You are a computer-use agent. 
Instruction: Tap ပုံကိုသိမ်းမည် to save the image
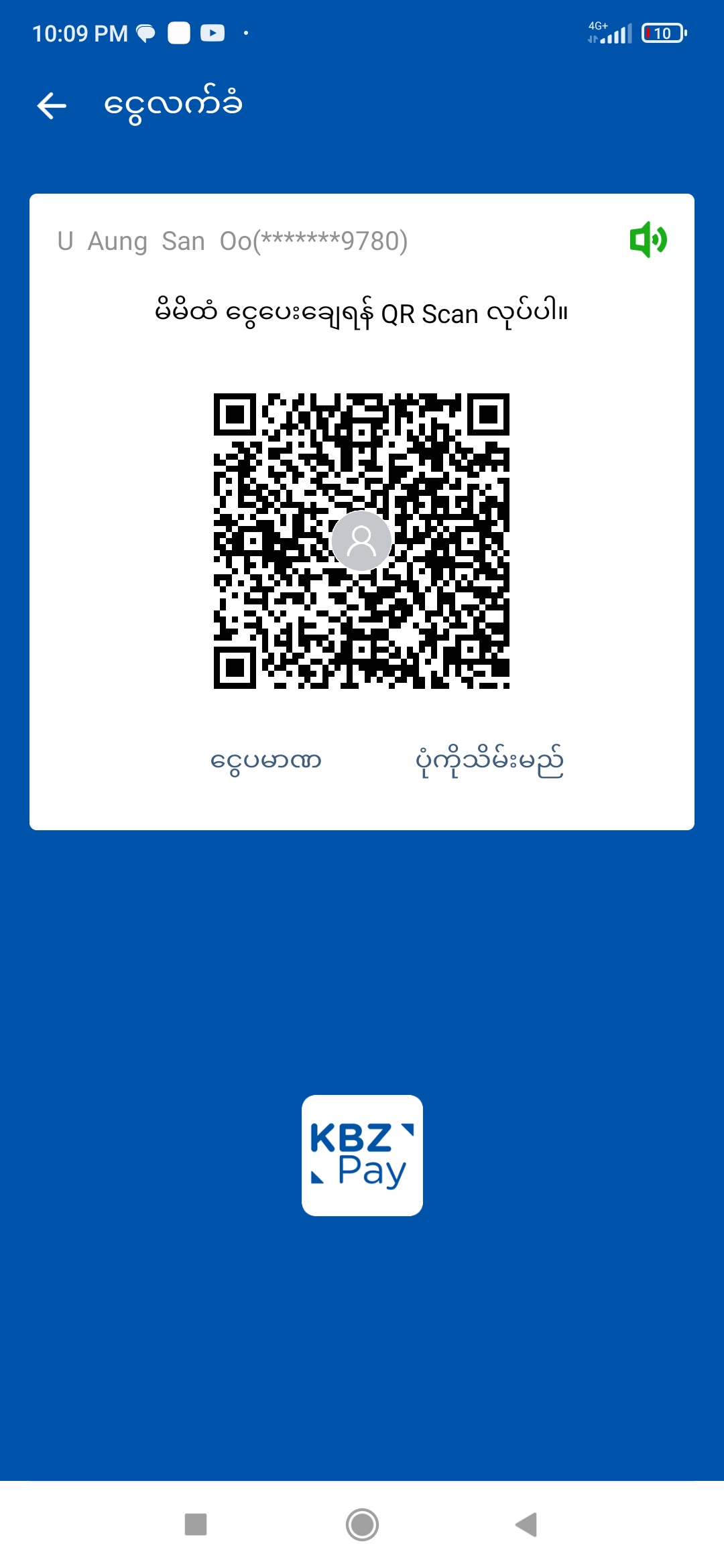(x=489, y=761)
